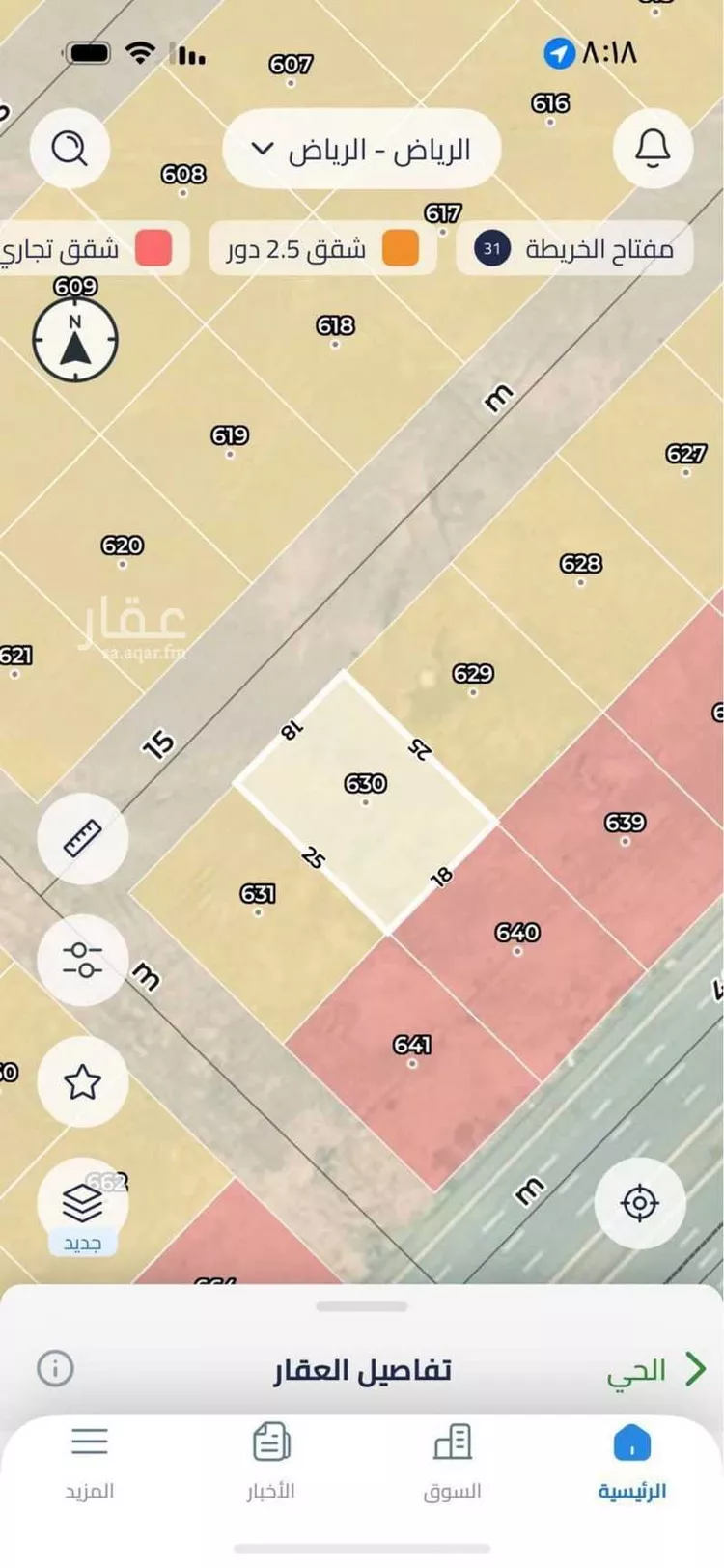The height and width of the screenshot is (1568, 724).
Task: Open the الرياض - الرياض city dropdown
Action: point(361,150)
